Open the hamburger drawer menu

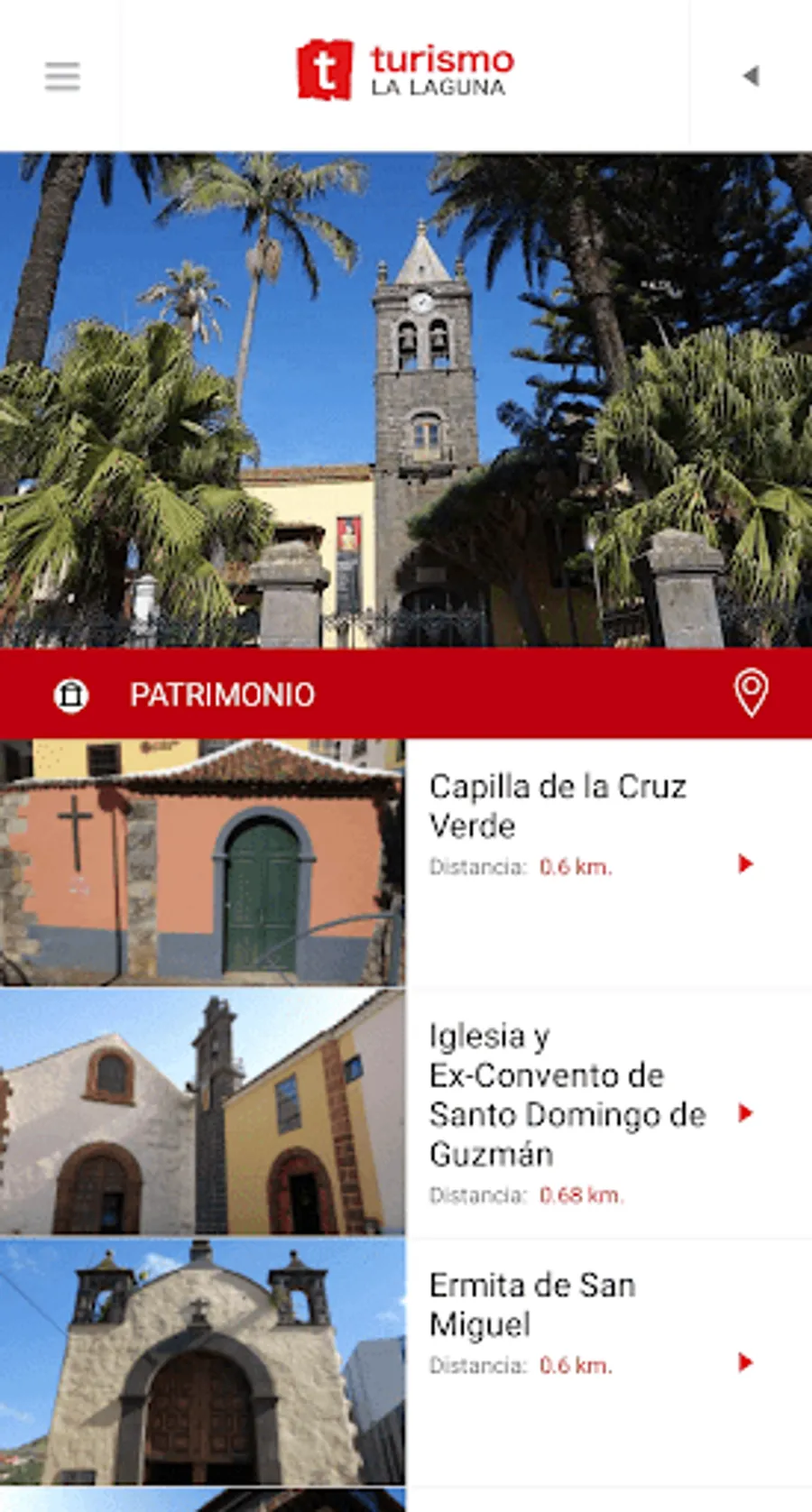pyautogui.click(x=62, y=77)
